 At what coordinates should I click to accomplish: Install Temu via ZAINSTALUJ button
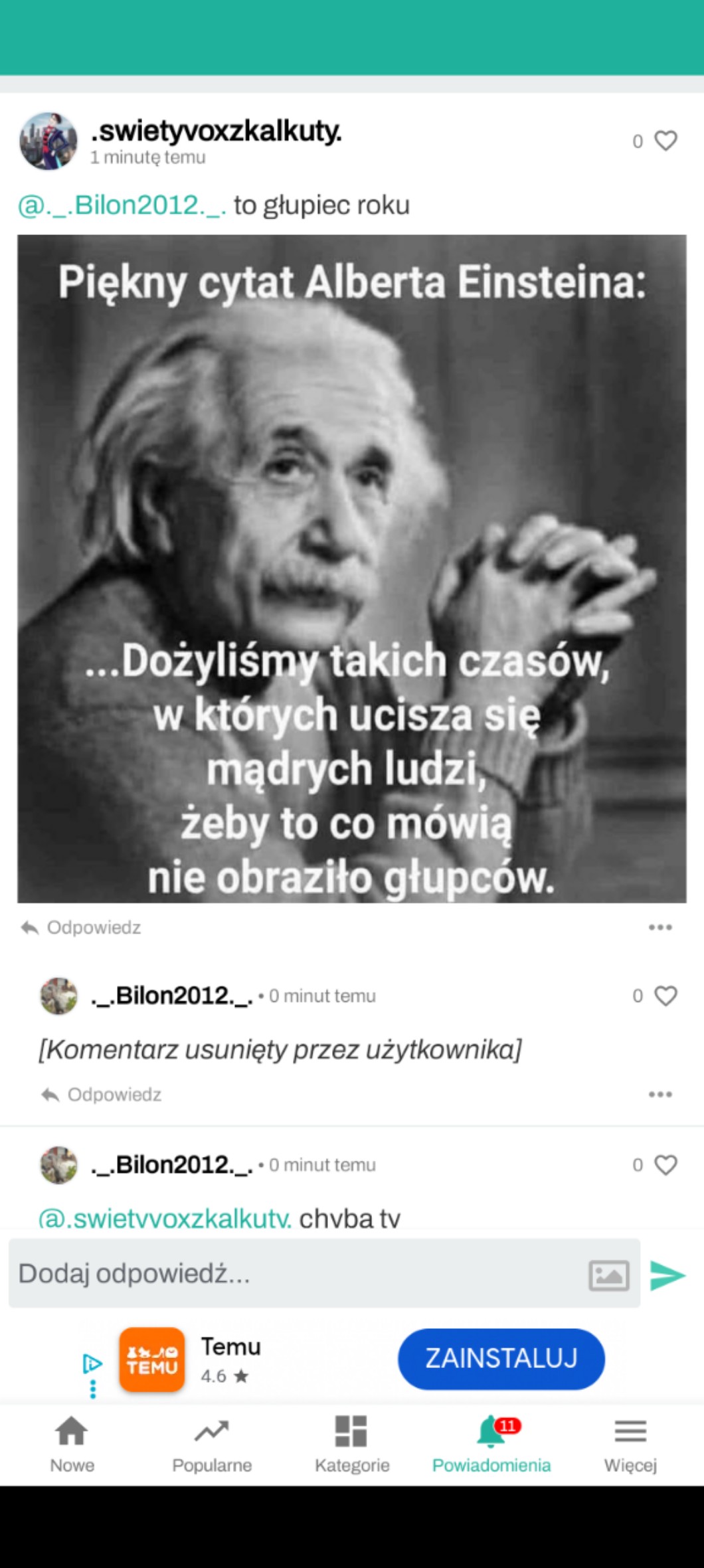click(501, 1359)
